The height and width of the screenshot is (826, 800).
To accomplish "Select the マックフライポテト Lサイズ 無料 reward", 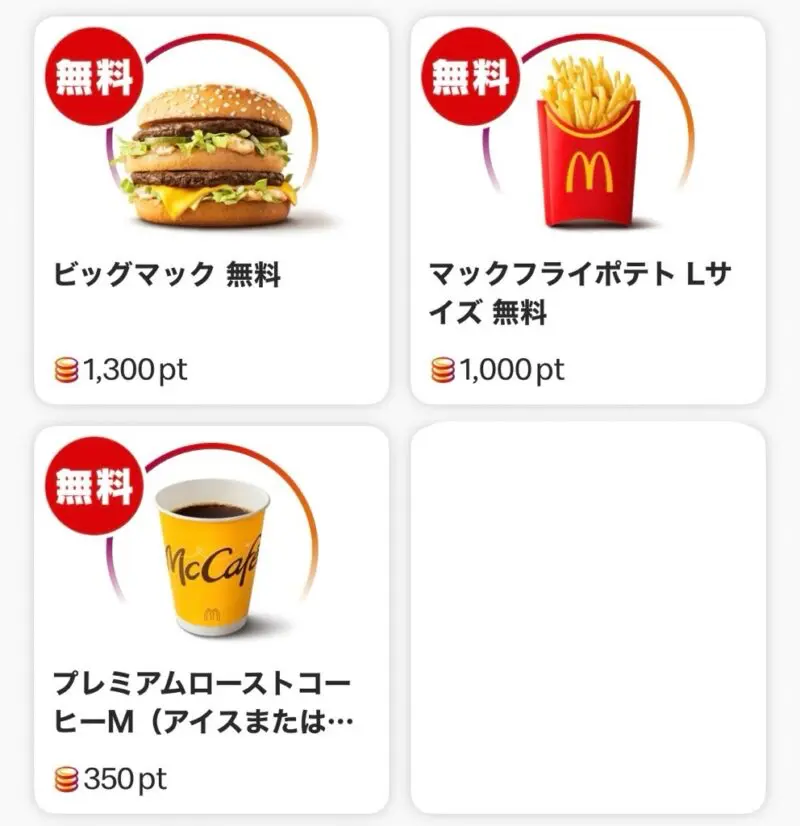I will (x=588, y=210).
